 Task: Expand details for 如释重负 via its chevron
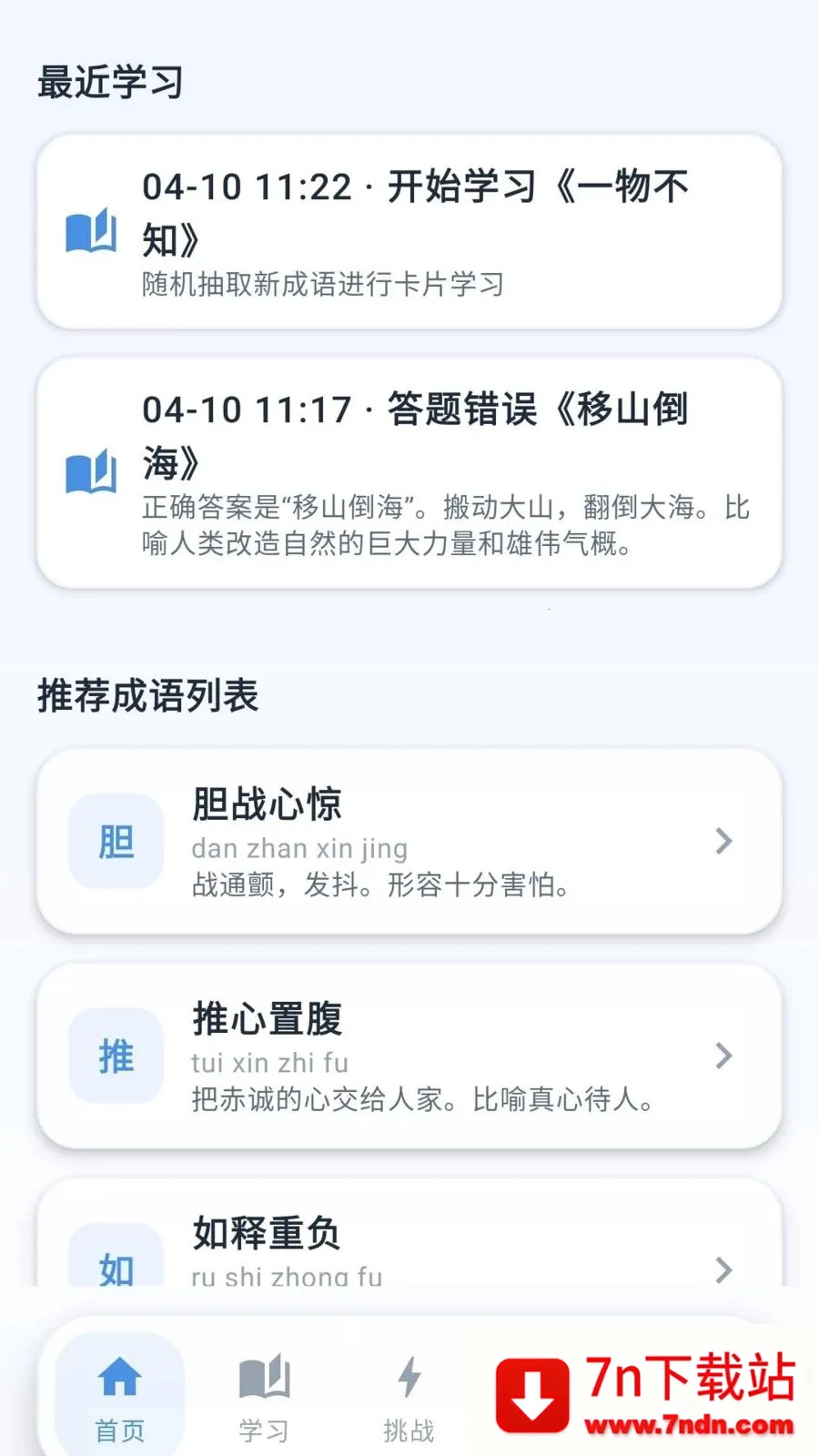[x=723, y=1270]
